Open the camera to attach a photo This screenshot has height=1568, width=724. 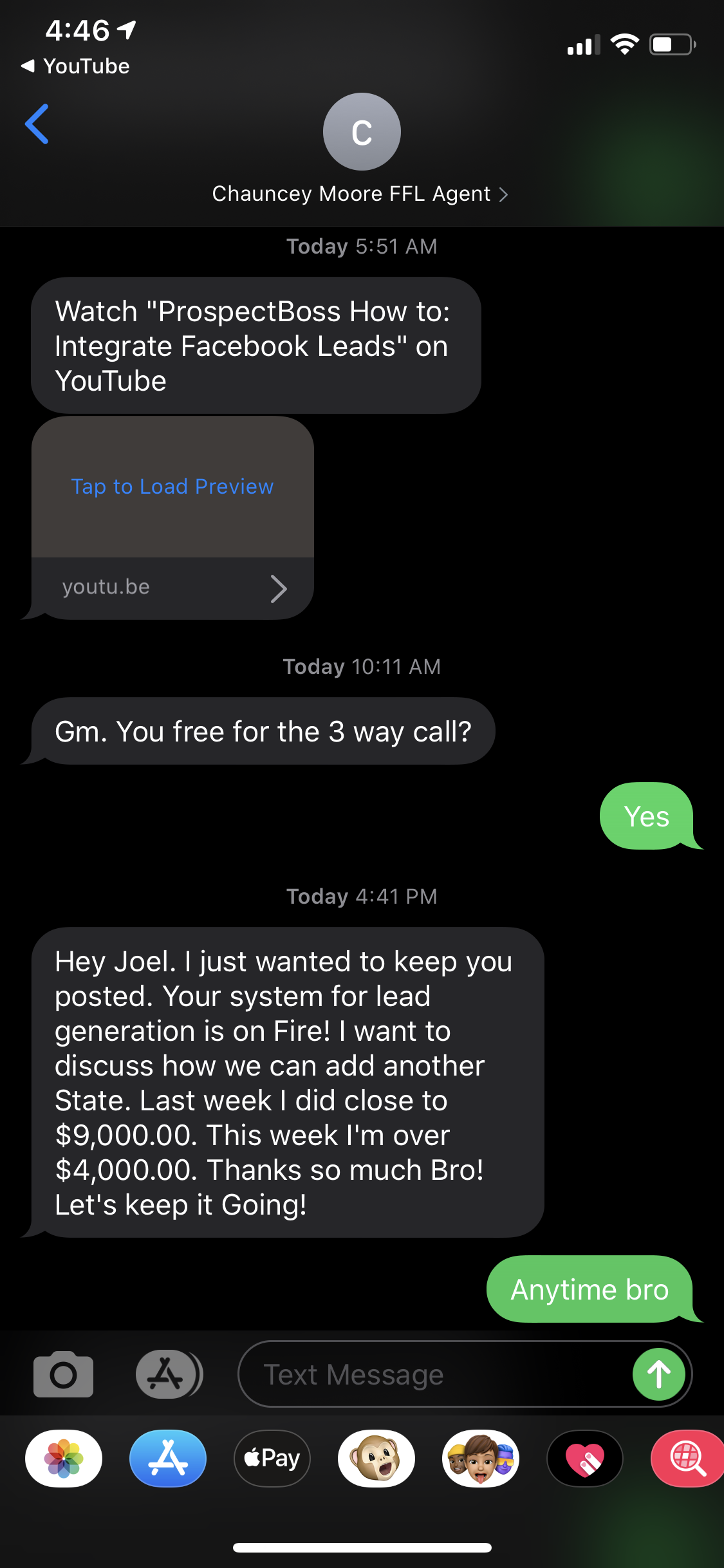click(x=63, y=1374)
